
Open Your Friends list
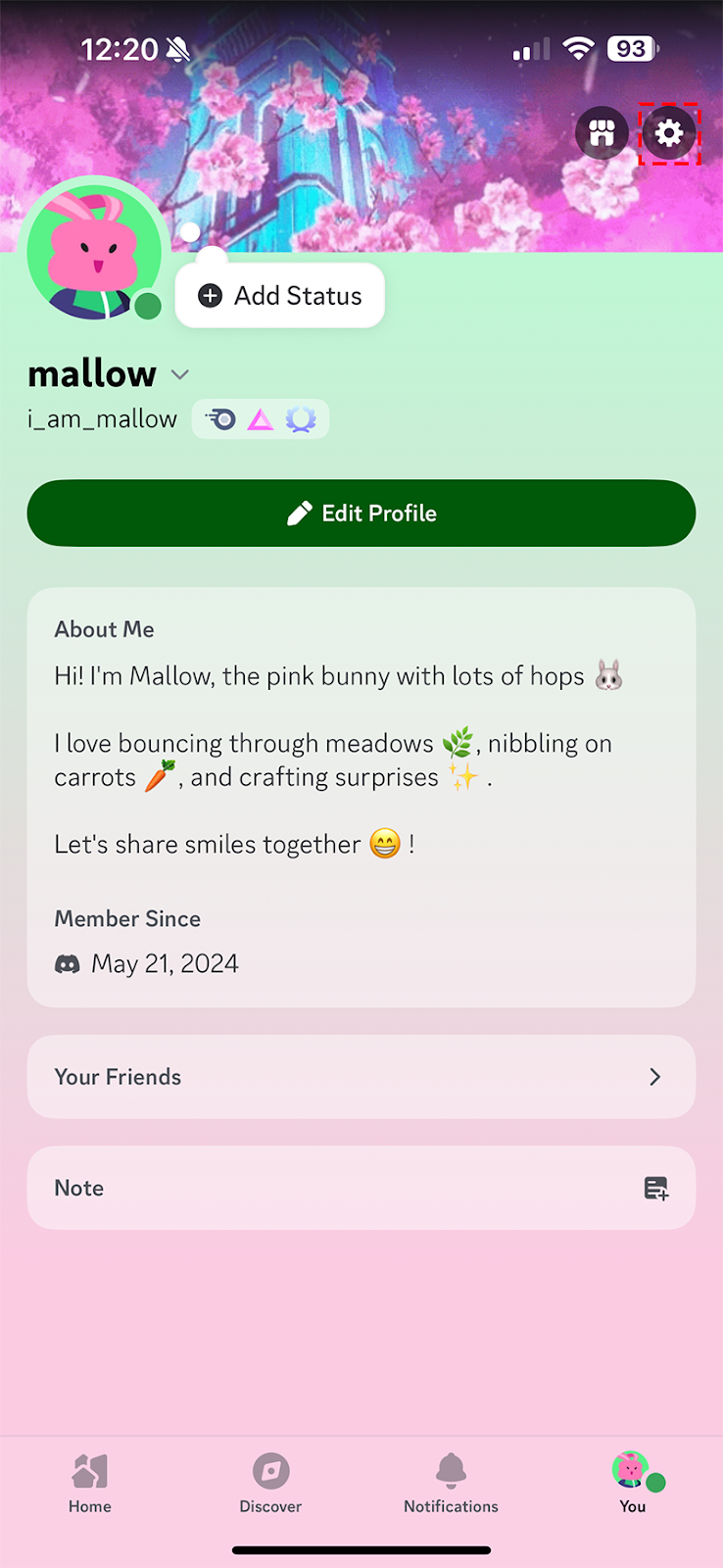click(x=361, y=1077)
